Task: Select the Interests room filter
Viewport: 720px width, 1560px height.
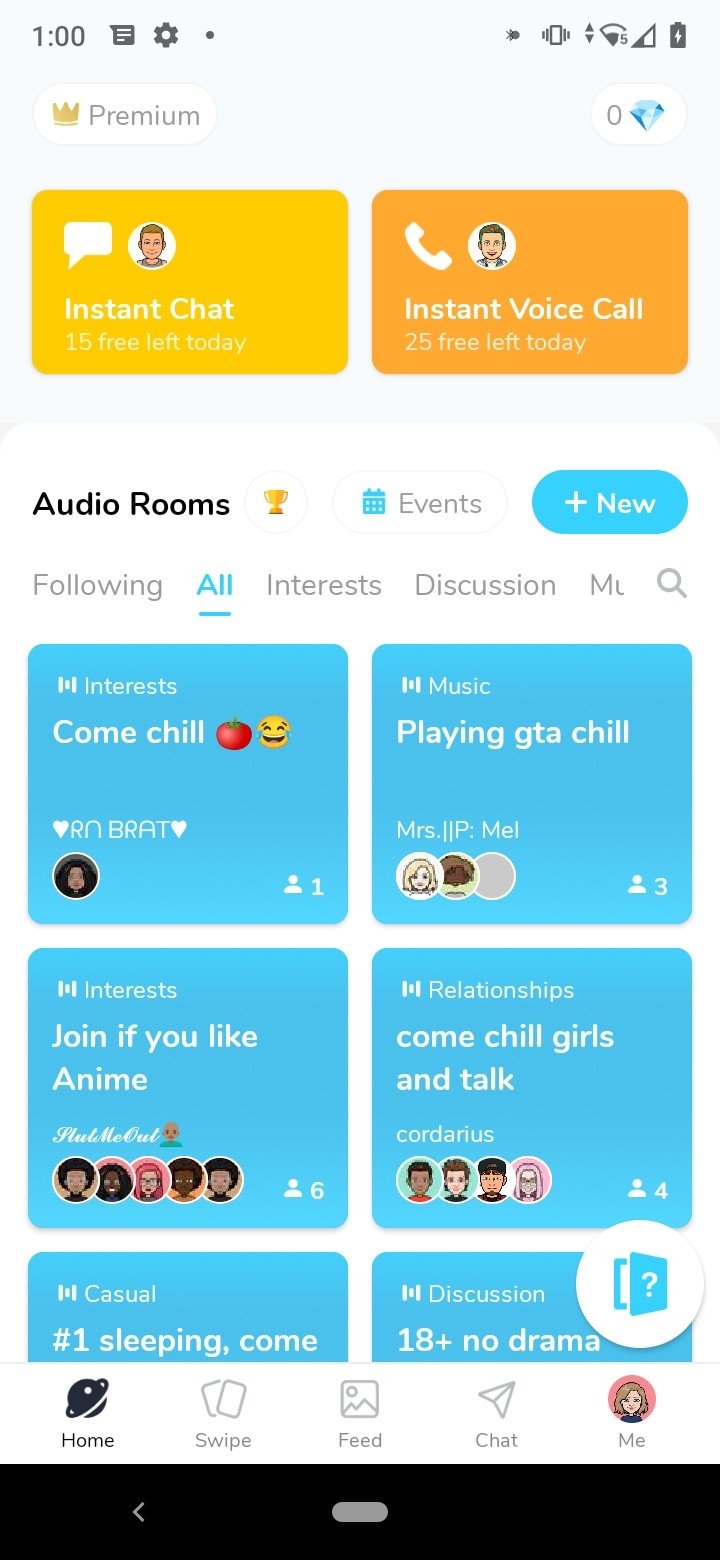Action: tap(323, 585)
